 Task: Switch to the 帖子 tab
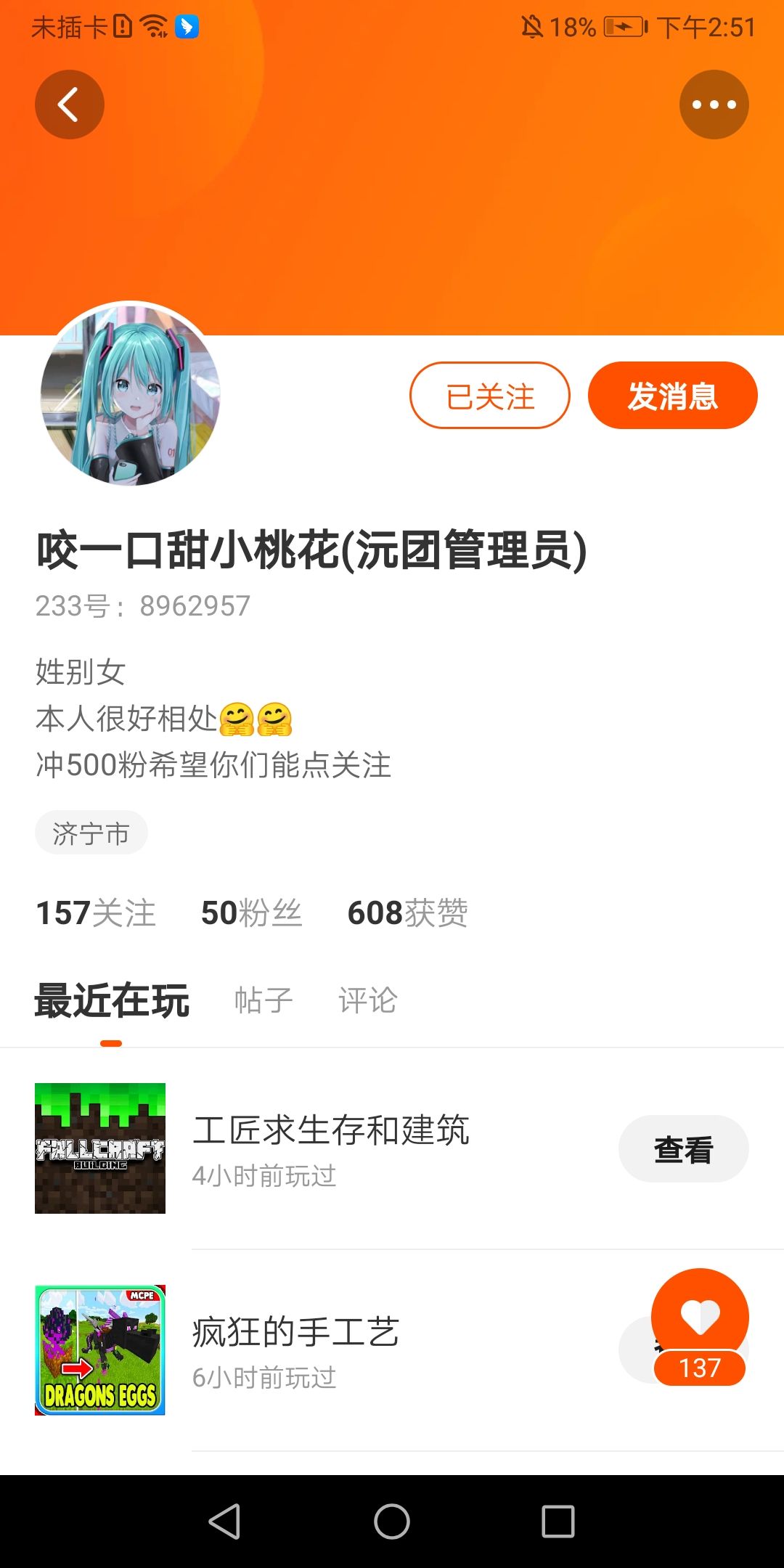(x=264, y=1000)
